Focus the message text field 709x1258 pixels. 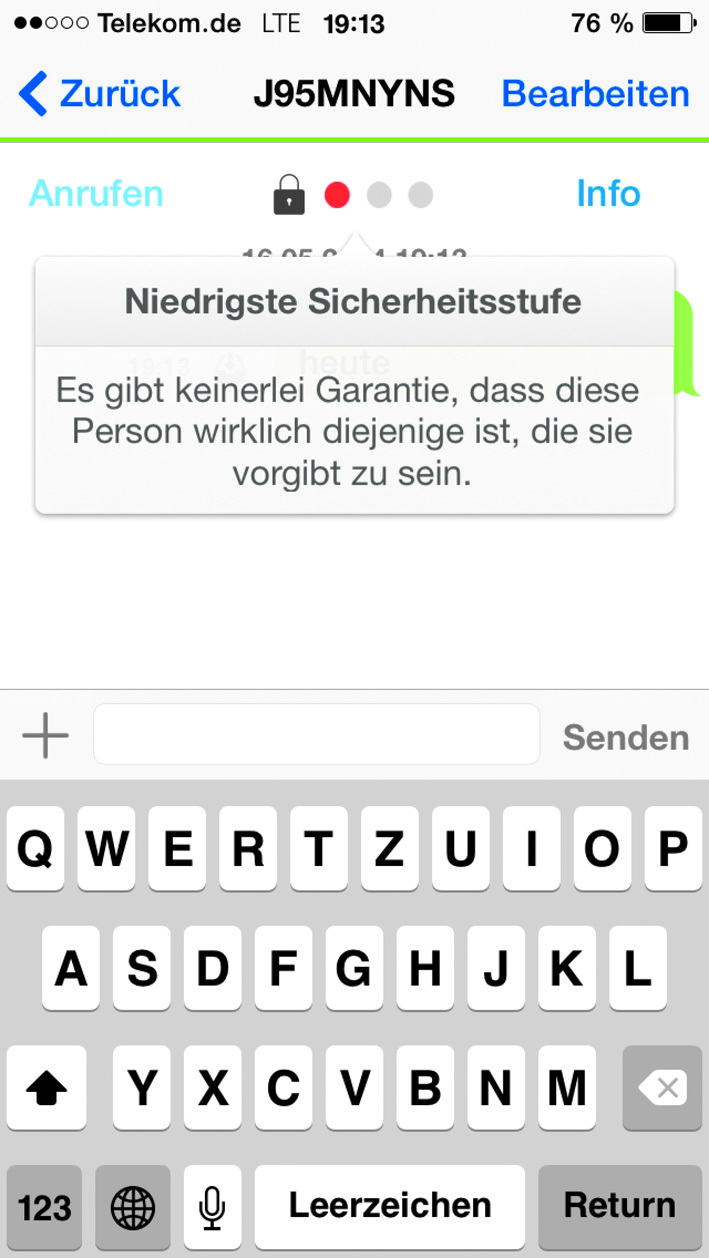316,737
